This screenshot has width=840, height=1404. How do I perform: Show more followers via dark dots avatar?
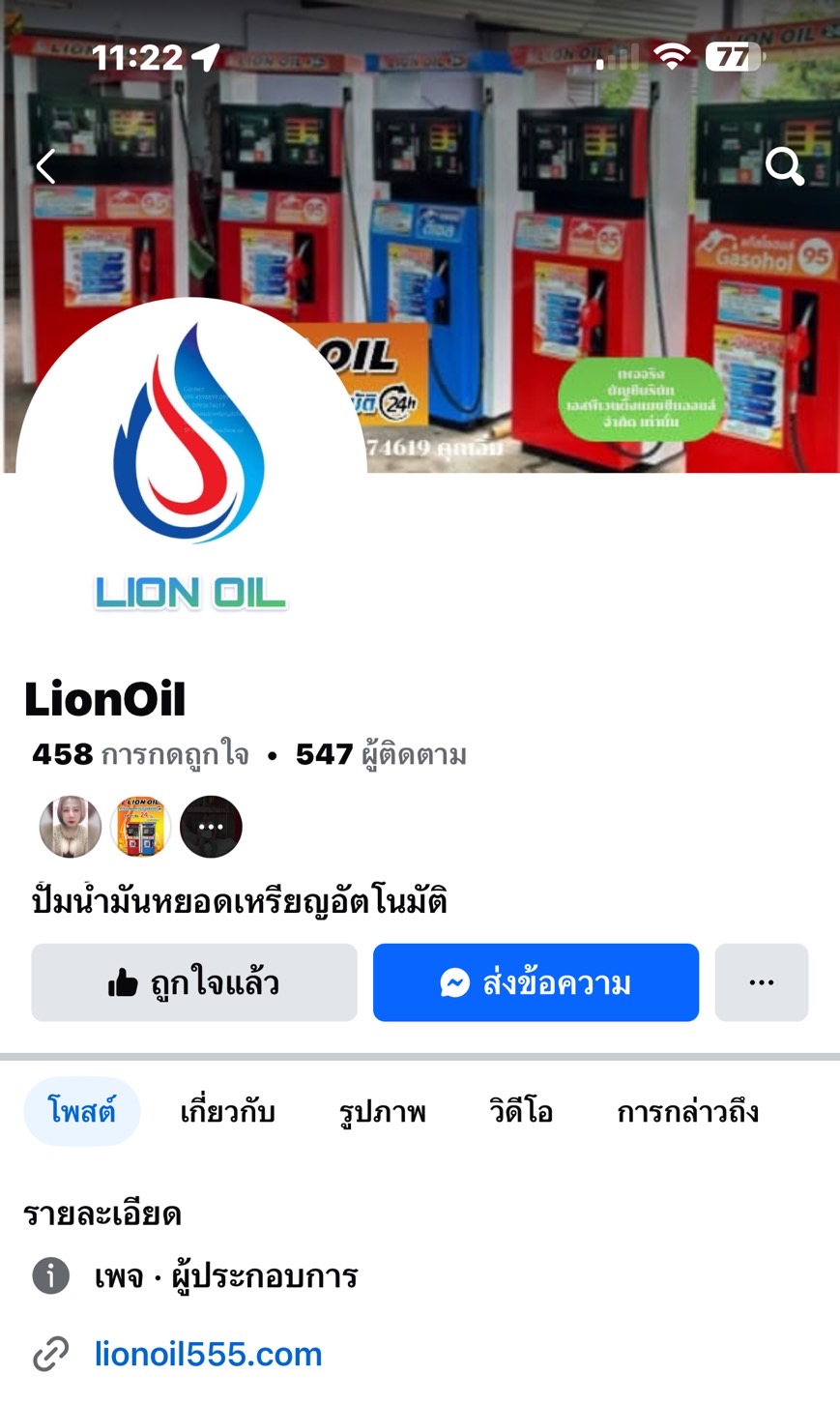(x=211, y=827)
